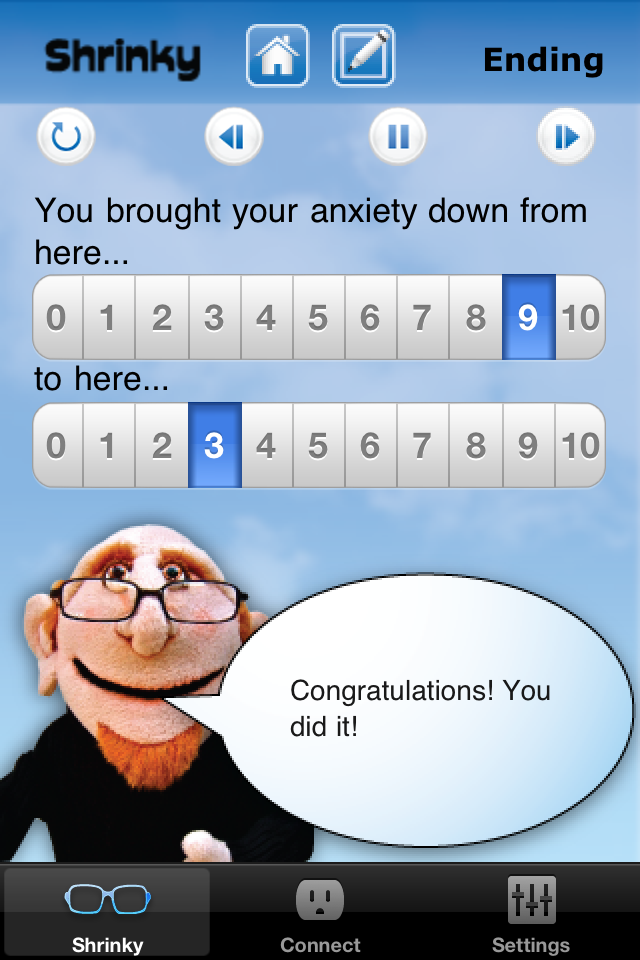Step back to the previous segment

(x=233, y=136)
